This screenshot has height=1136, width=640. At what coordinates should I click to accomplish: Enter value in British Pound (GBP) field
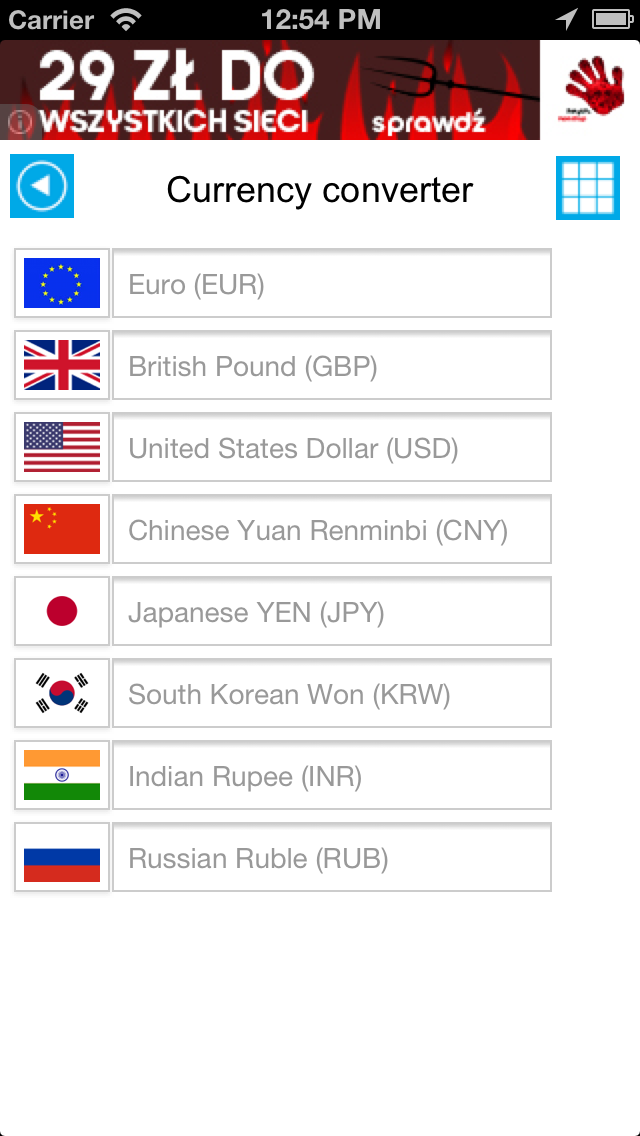pos(331,366)
